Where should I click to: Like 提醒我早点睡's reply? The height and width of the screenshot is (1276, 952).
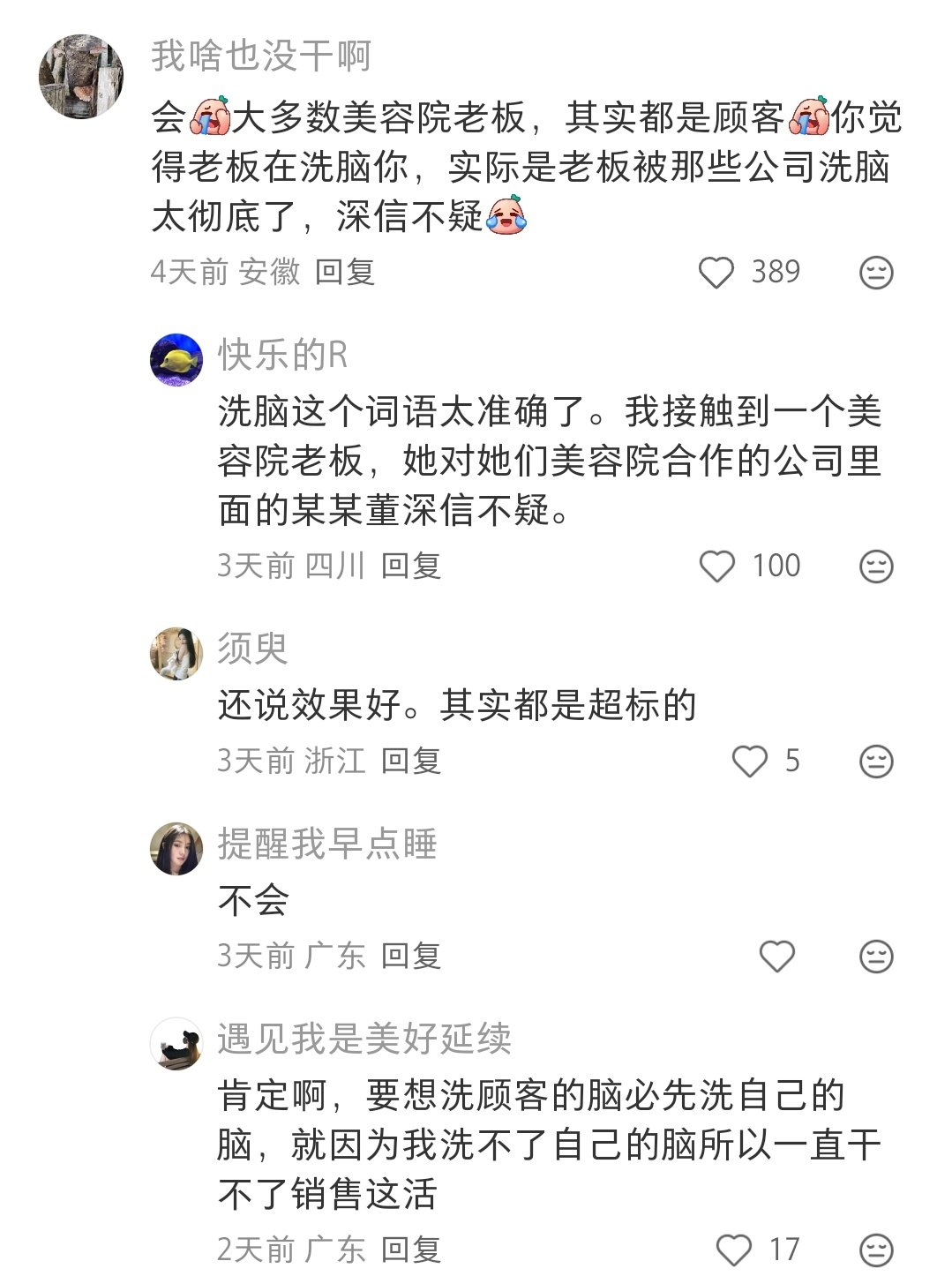(x=777, y=957)
